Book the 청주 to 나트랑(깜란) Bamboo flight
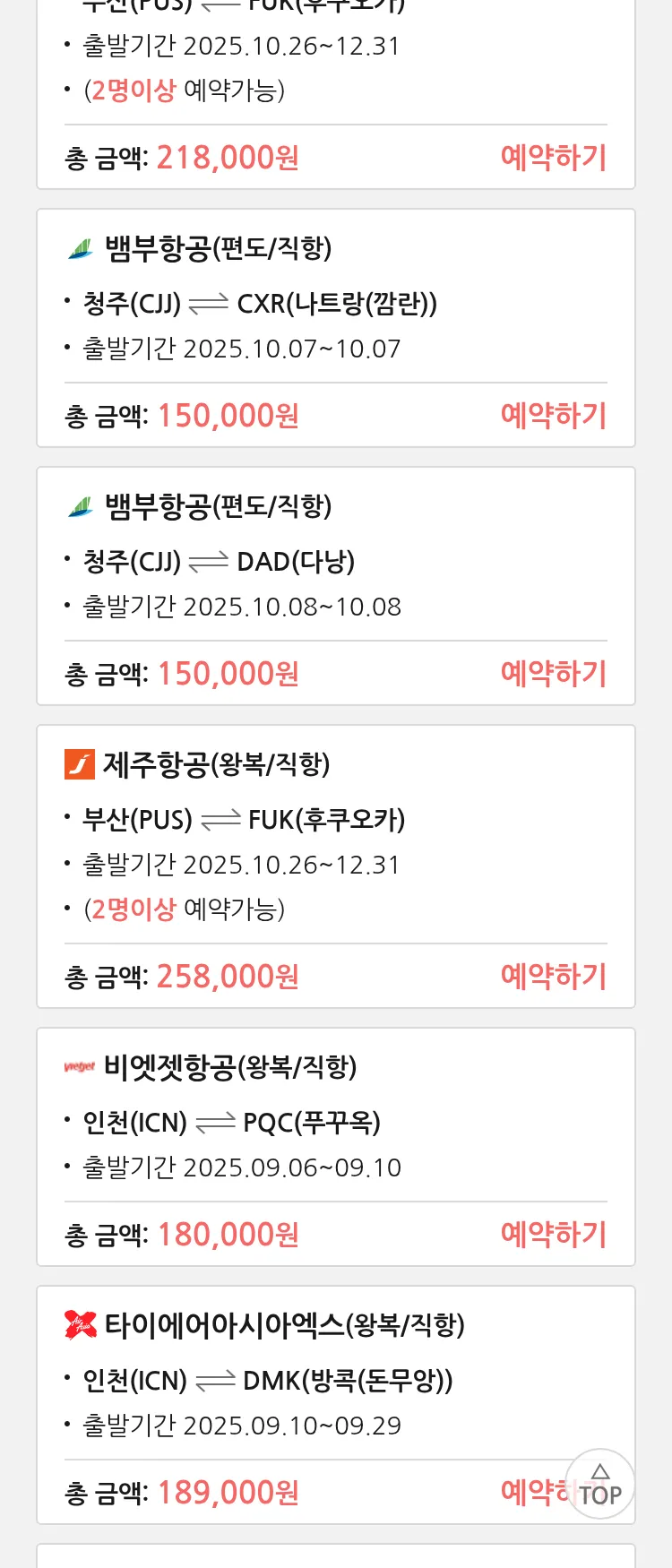The width and height of the screenshot is (672, 1568). (553, 416)
